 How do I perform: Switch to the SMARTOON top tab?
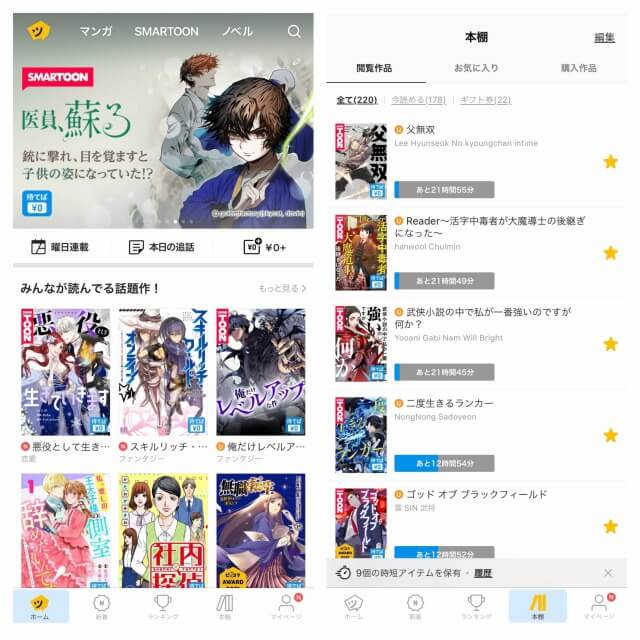(166, 31)
